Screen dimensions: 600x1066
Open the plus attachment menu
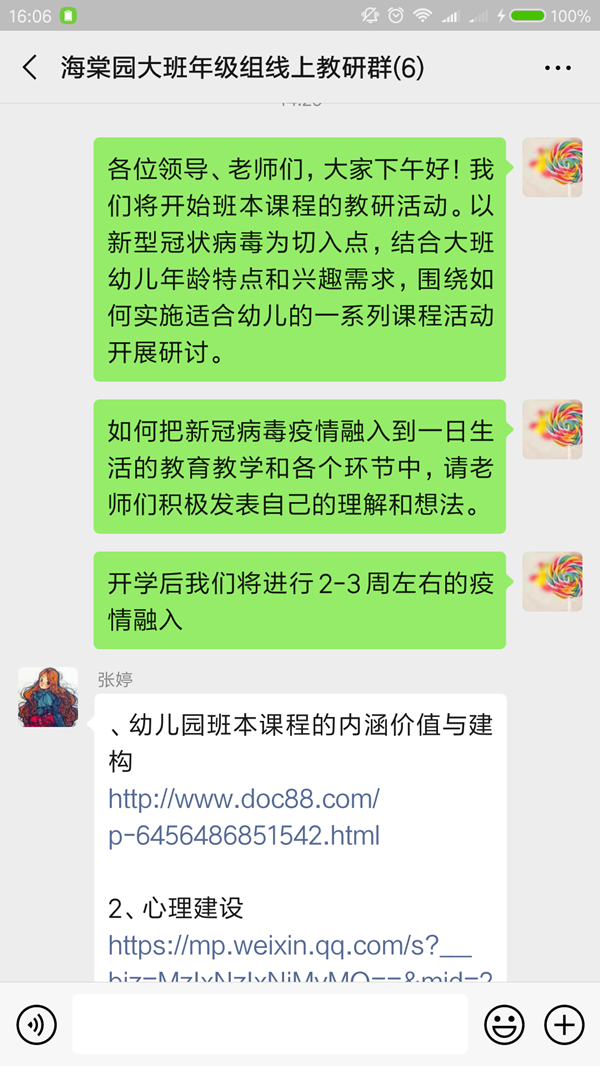[564, 1025]
